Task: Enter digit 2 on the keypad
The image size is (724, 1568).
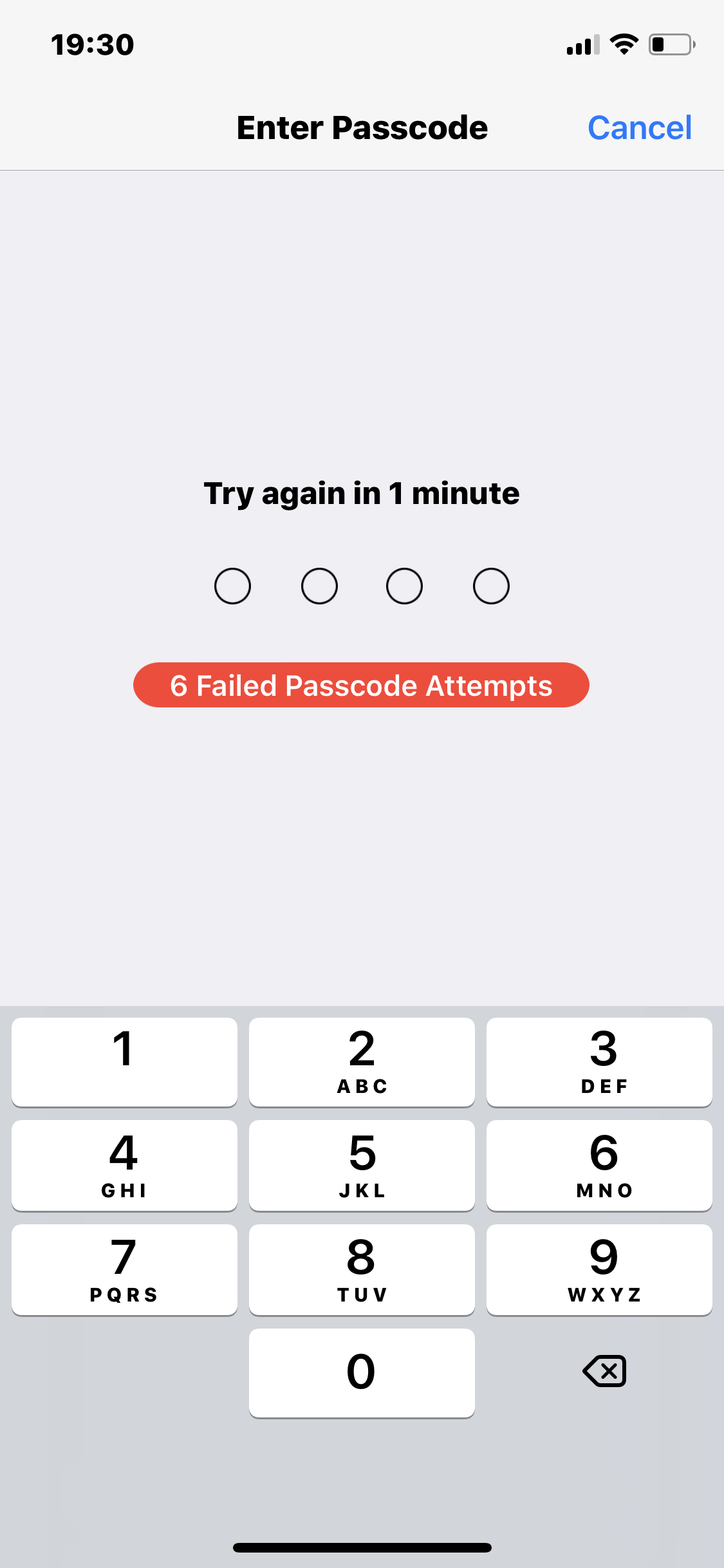Action: tap(362, 1062)
